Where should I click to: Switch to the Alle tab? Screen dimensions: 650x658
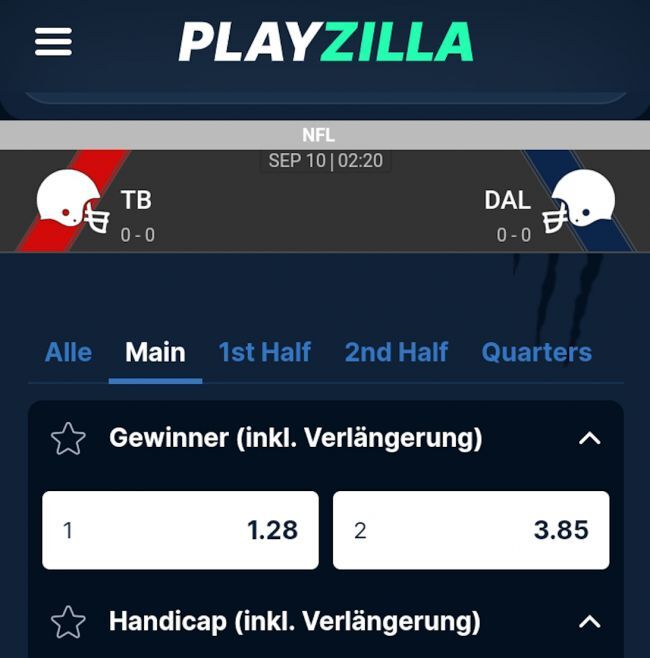(68, 352)
